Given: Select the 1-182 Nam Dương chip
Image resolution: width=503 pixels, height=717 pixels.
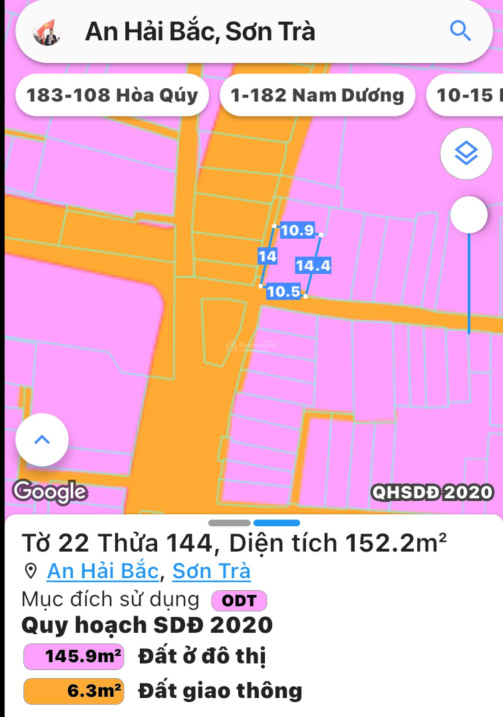Looking at the screenshot, I should [317, 95].
